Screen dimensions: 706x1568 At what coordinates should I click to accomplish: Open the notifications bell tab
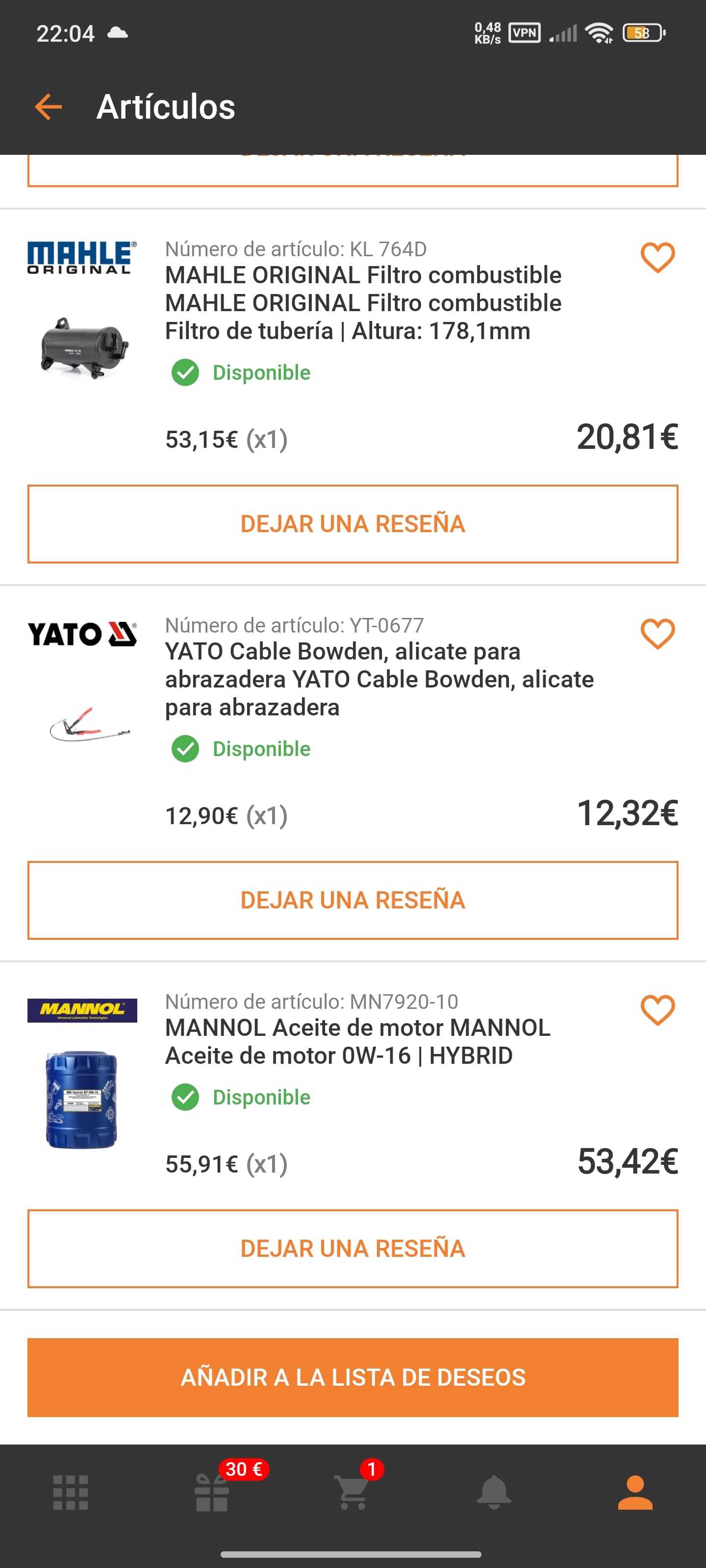pyautogui.click(x=494, y=1492)
